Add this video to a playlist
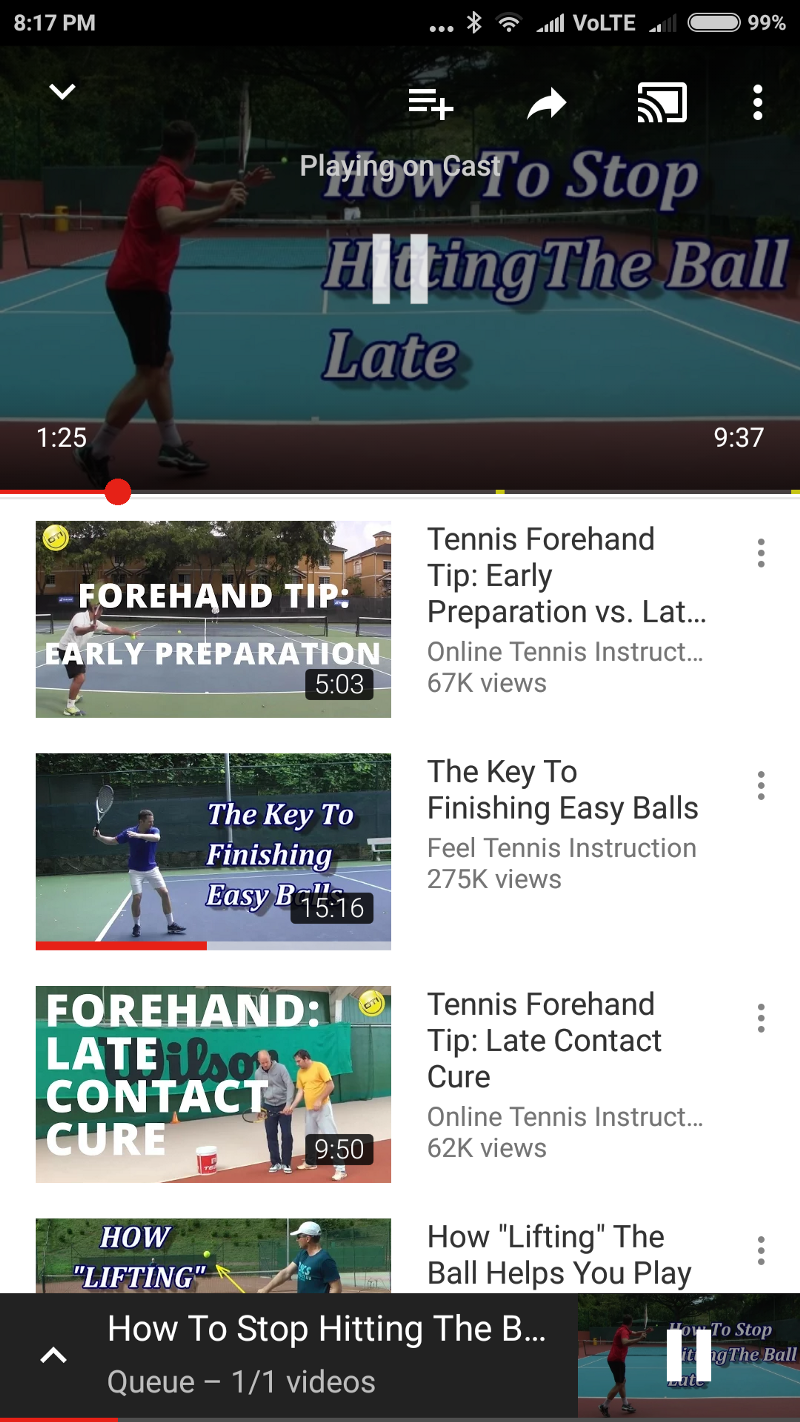Image resolution: width=800 pixels, height=1422 pixels. click(x=431, y=103)
